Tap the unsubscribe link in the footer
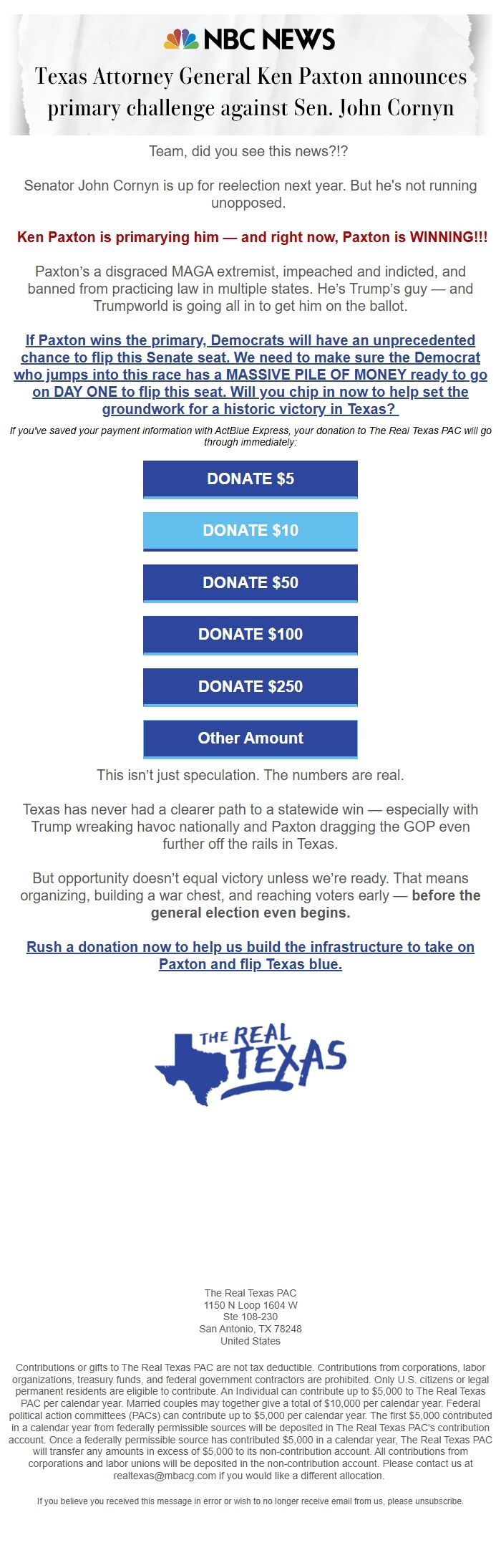Viewport: 501px width, 1568px height. point(438,1501)
